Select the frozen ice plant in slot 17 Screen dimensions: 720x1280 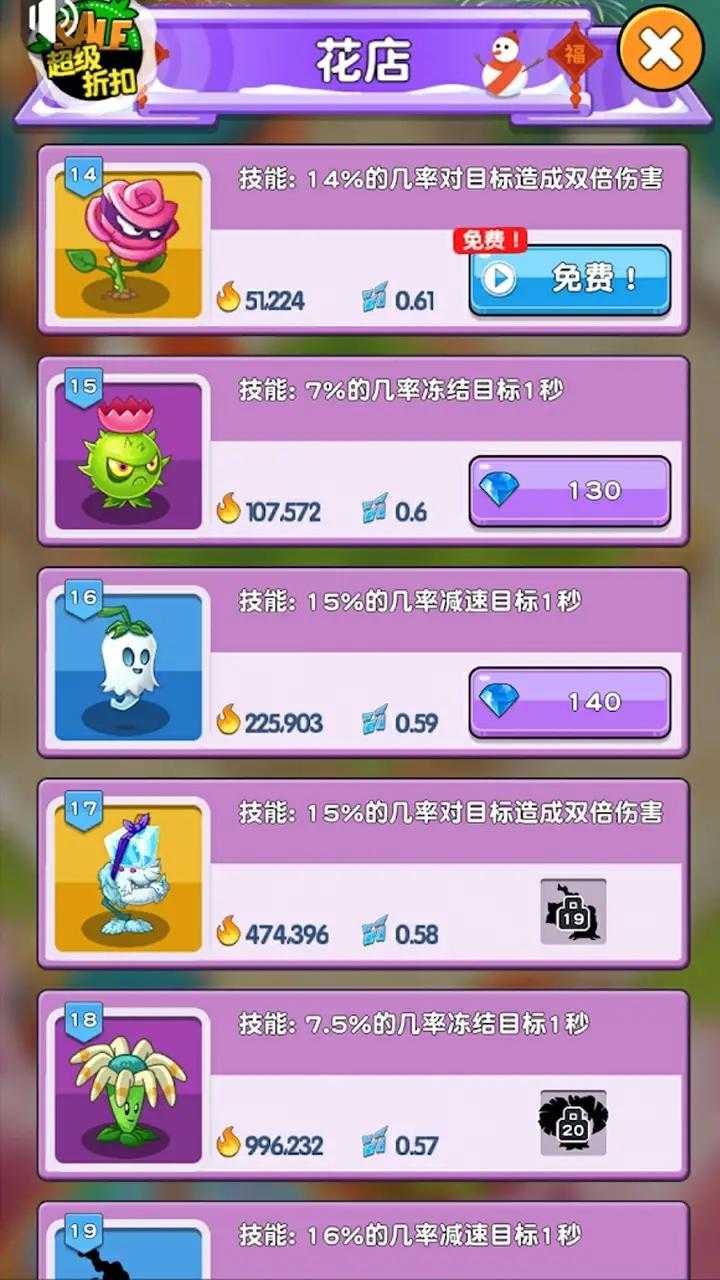[128, 875]
